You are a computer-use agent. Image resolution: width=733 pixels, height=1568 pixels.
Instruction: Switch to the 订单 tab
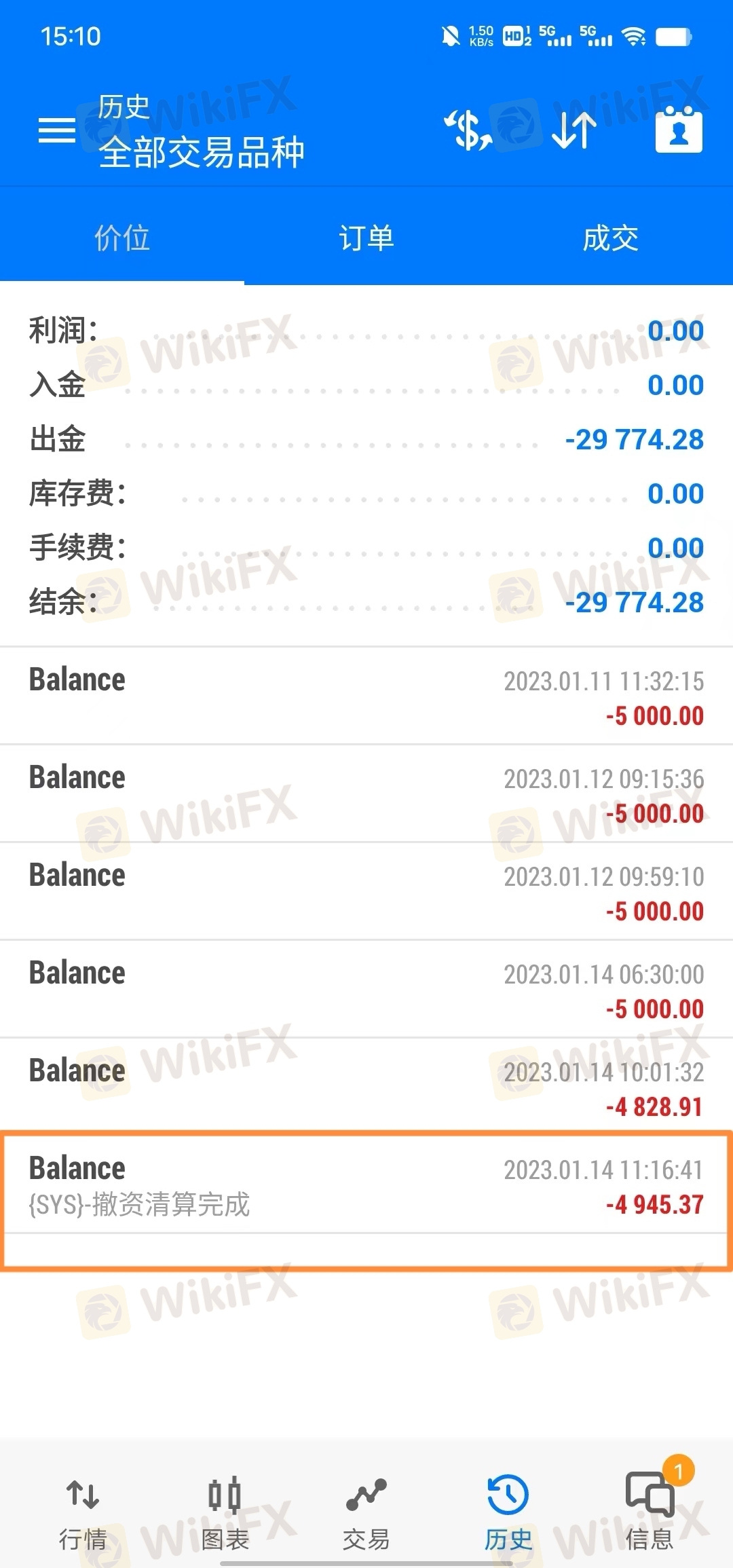[x=366, y=238]
